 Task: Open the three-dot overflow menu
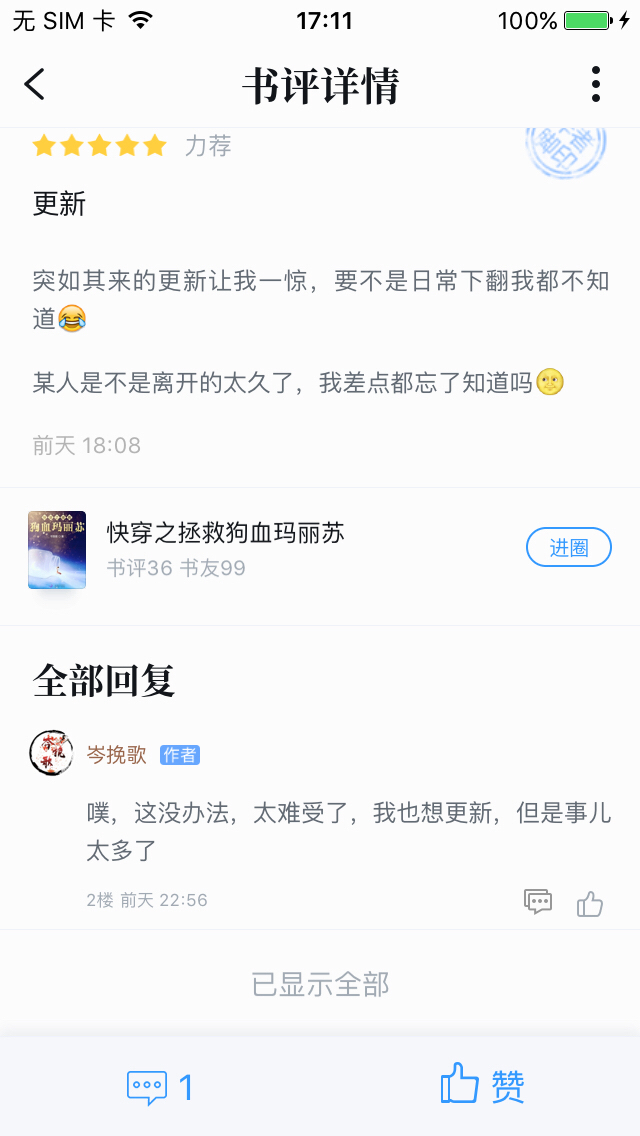click(595, 85)
